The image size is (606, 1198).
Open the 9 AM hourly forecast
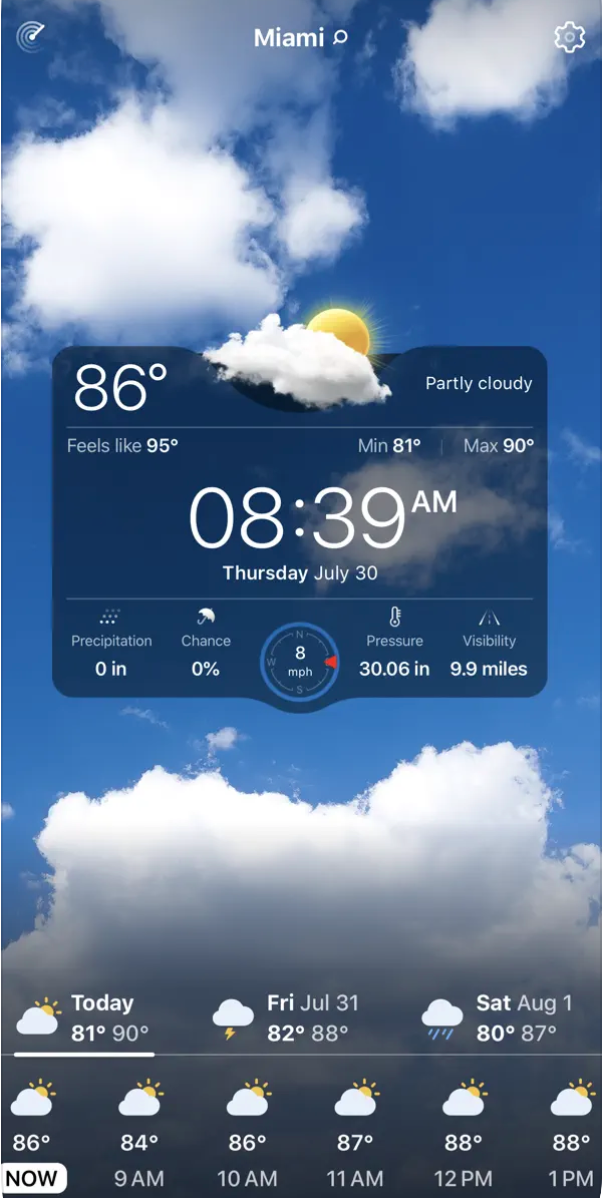point(139,1133)
